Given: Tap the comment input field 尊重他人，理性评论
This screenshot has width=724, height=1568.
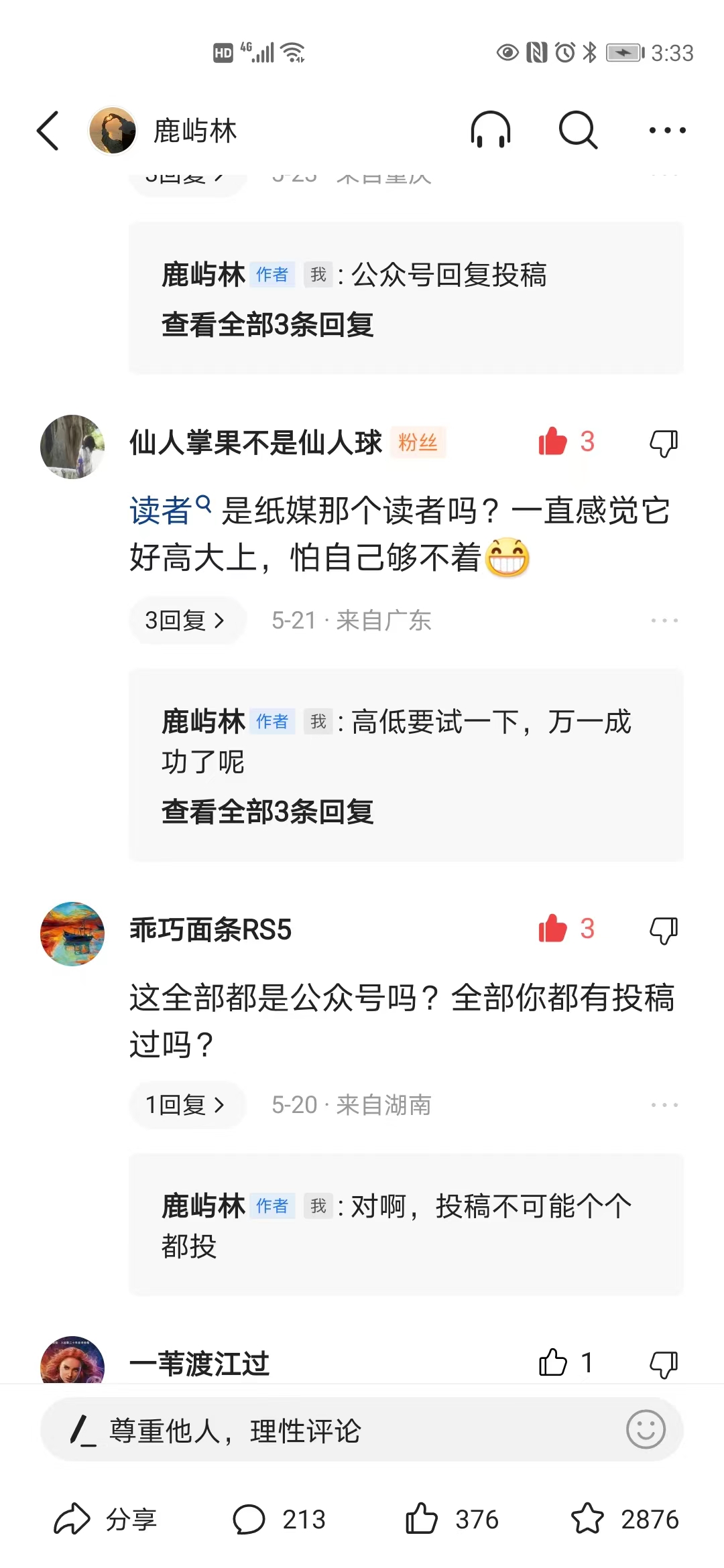Looking at the screenshot, I should pos(302,1429).
